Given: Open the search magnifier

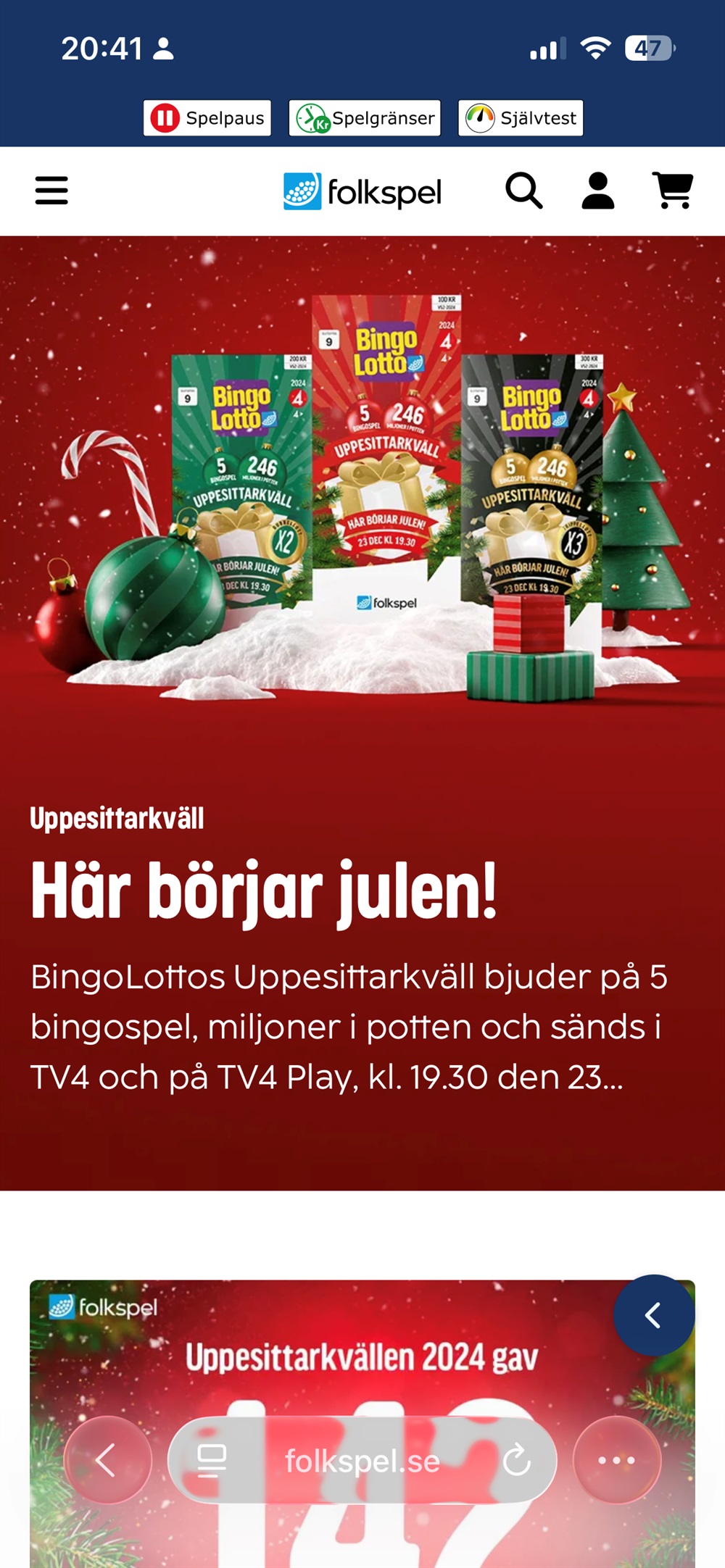Looking at the screenshot, I should pyautogui.click(x=523, y=191).
